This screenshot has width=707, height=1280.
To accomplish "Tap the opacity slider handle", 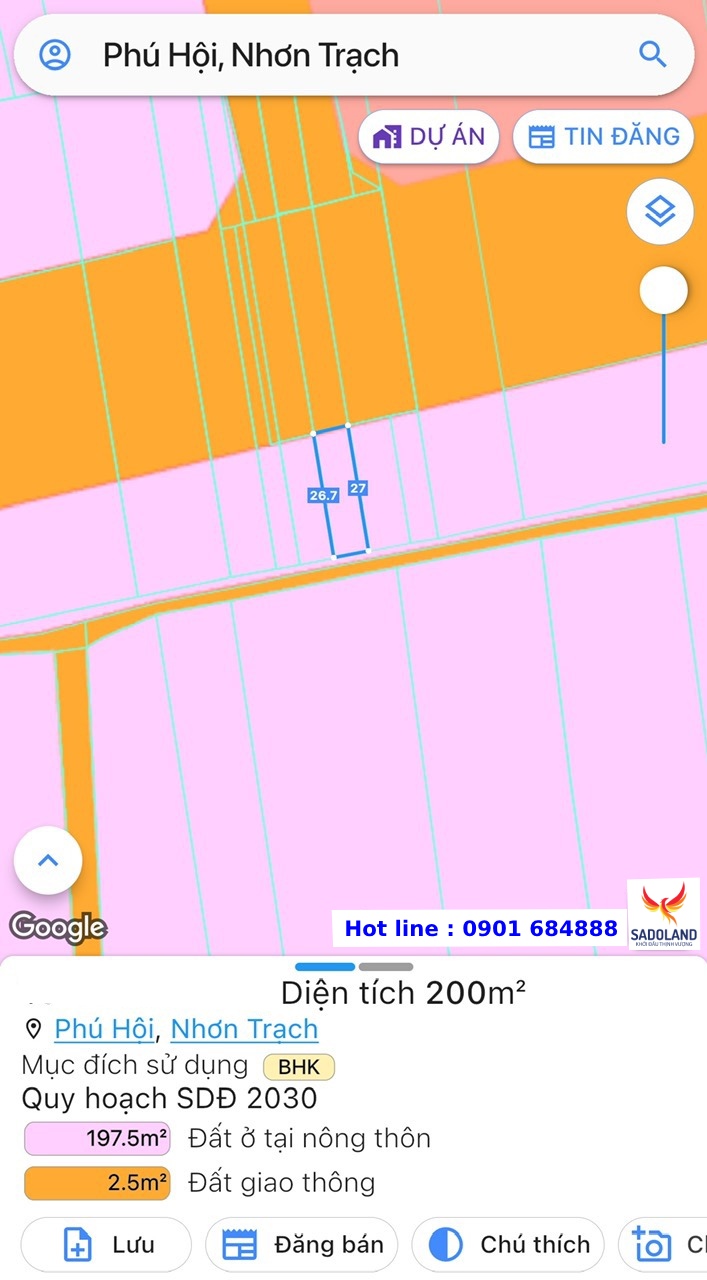I will point(664,291).
